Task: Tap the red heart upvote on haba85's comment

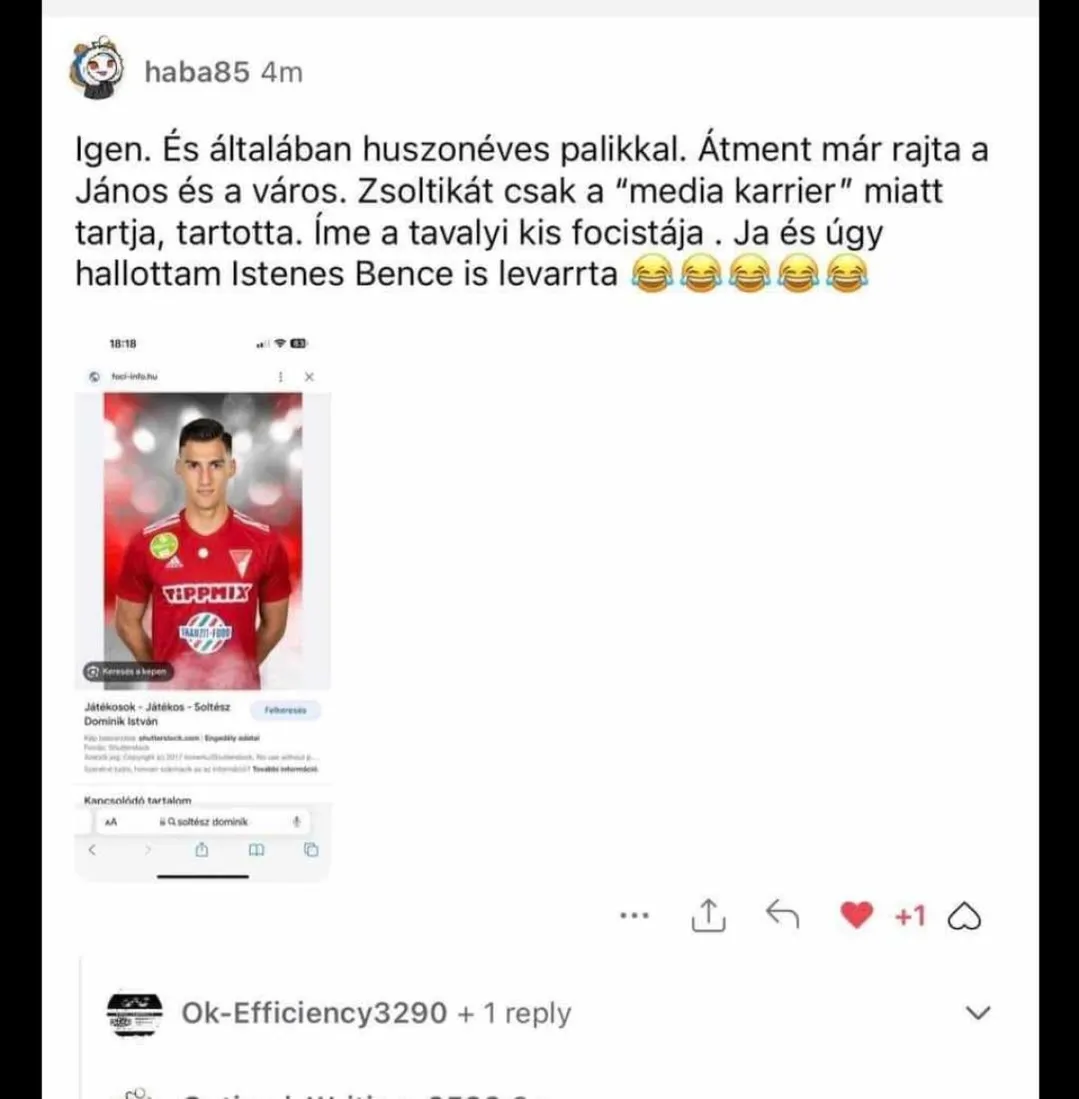Action: [x=856, y=915]
